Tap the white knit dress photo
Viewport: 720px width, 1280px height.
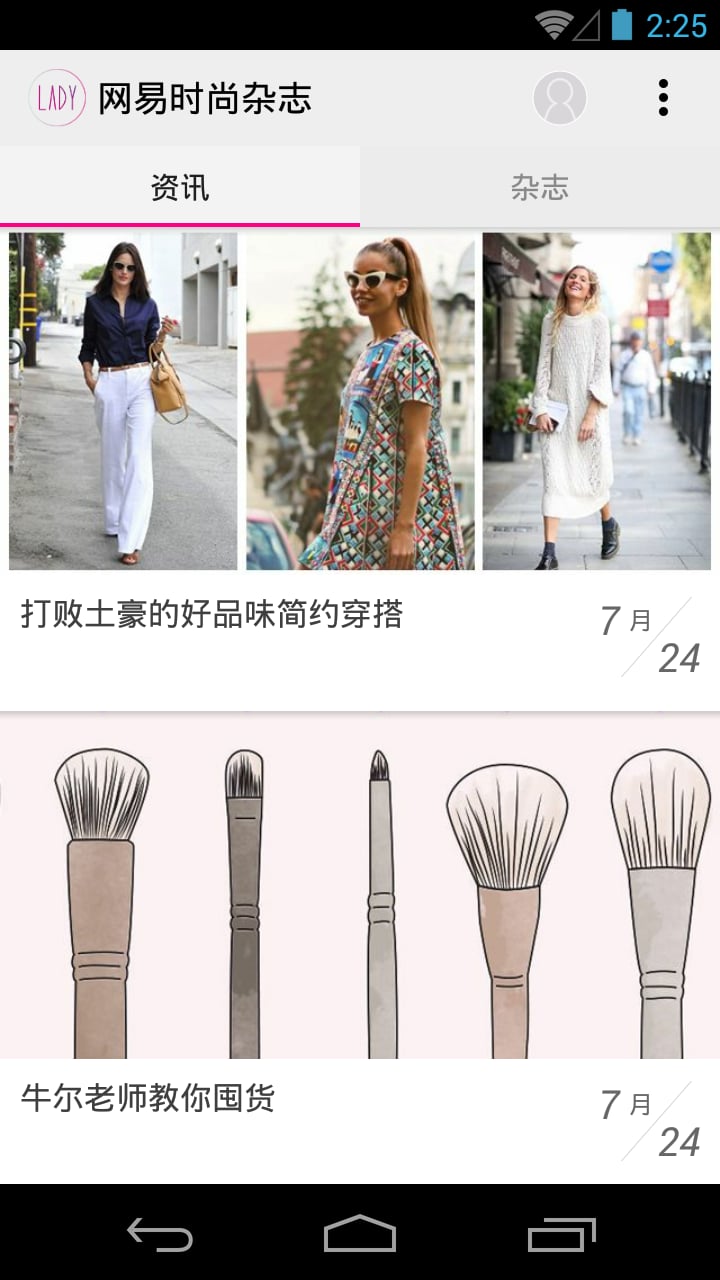[x=600, y=400]
